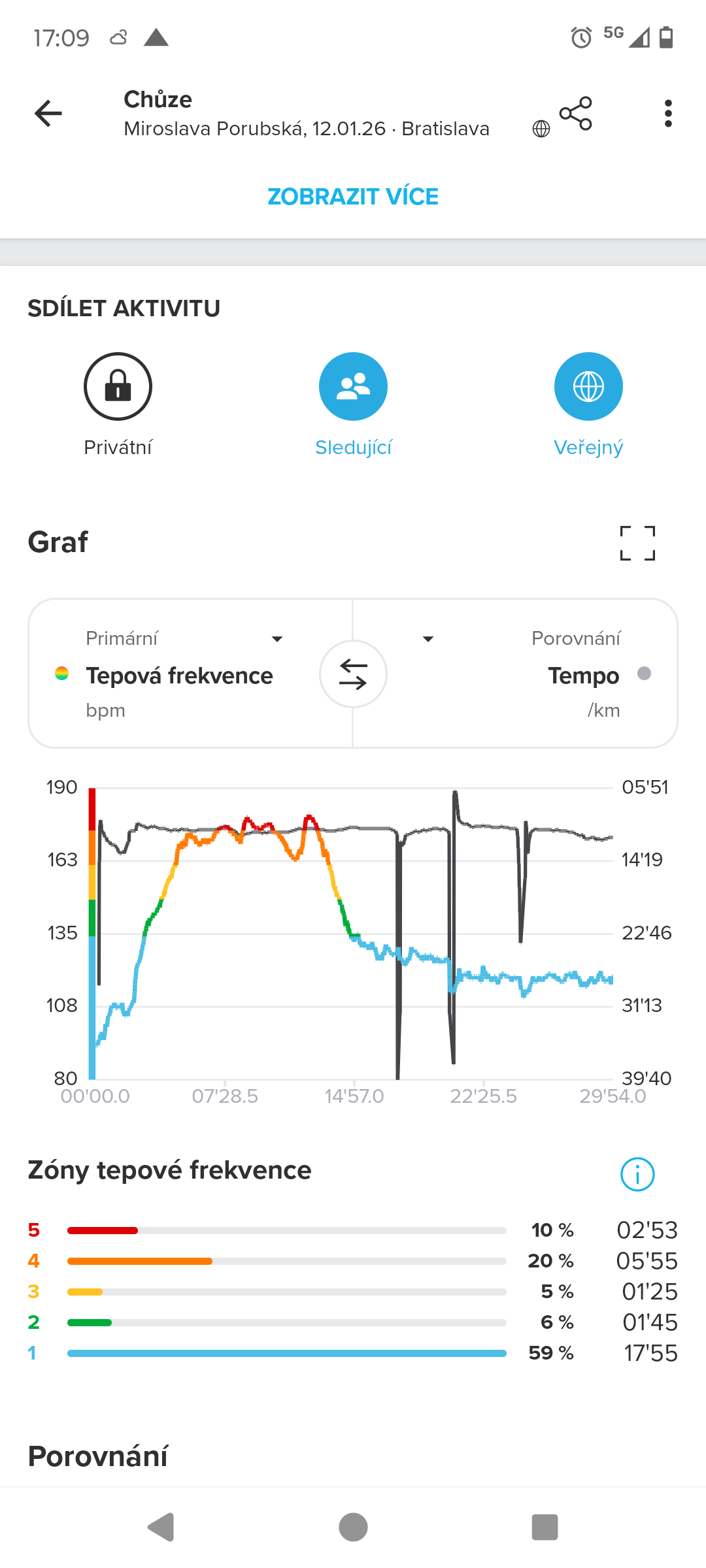This screenshot has height=1568, width=706.
Task: Expand the graph to fullscreen
Action: pos(637,543)
